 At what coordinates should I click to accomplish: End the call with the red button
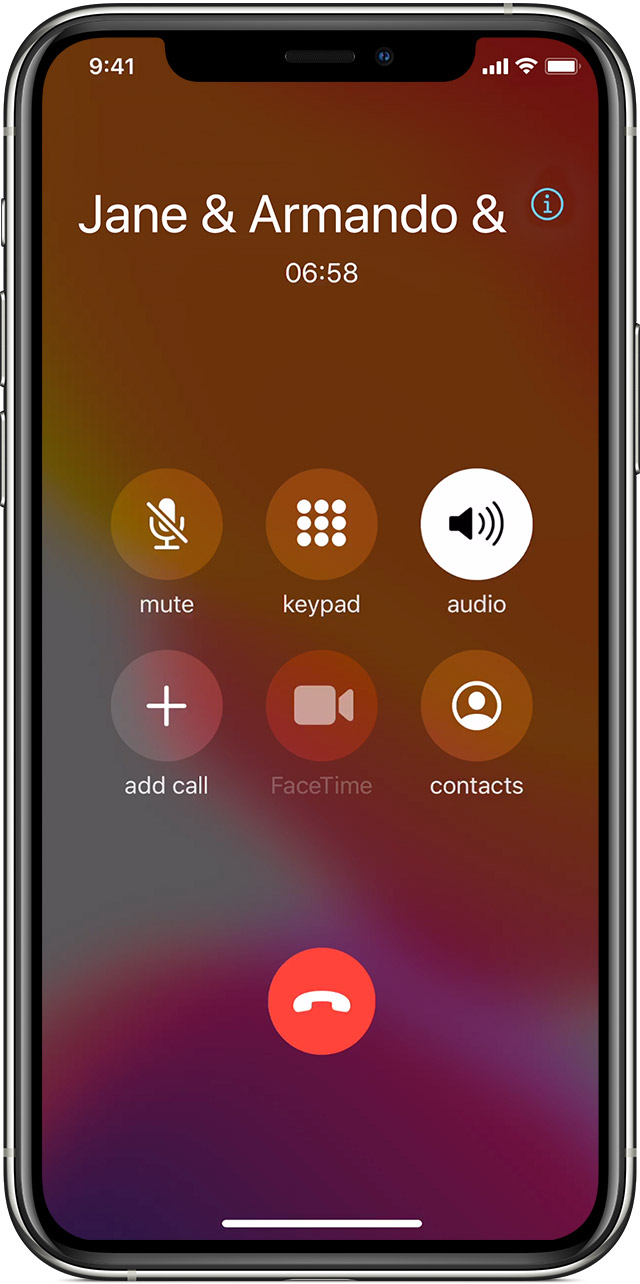321,1000
